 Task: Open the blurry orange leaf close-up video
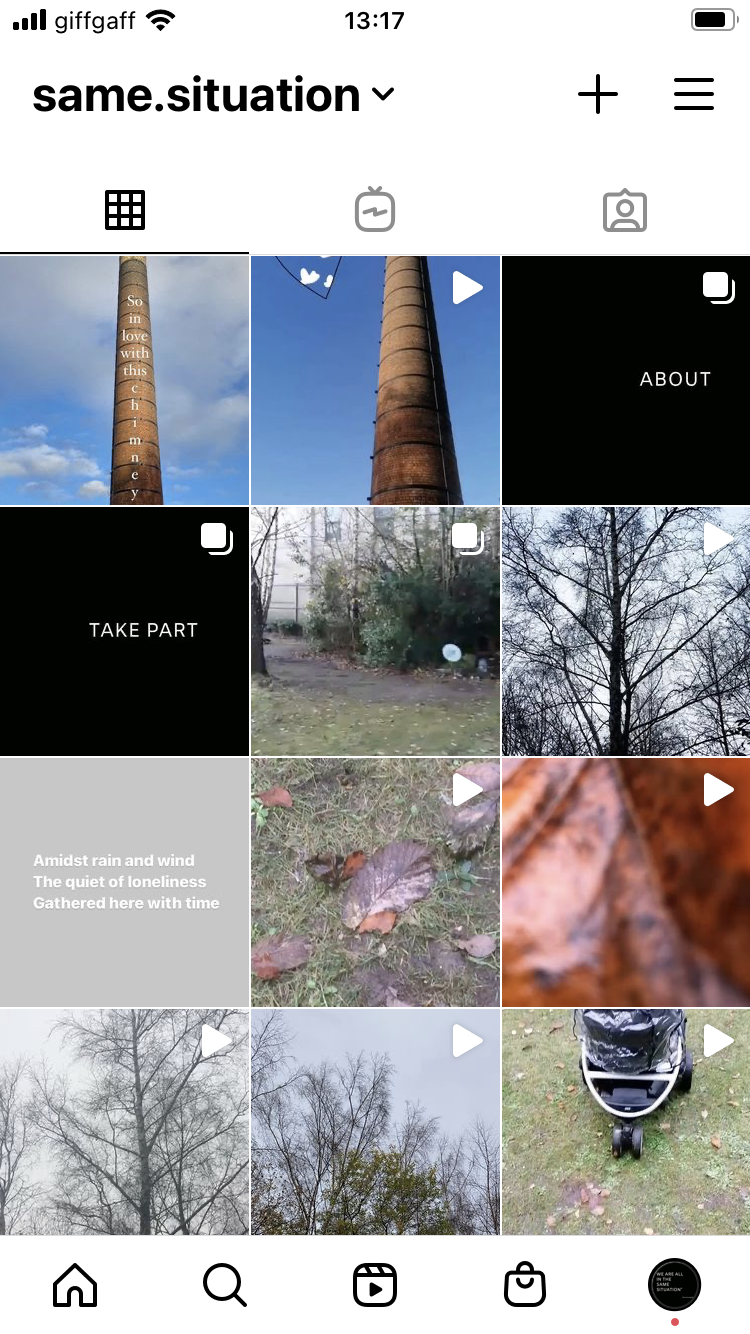pos(626,882)
